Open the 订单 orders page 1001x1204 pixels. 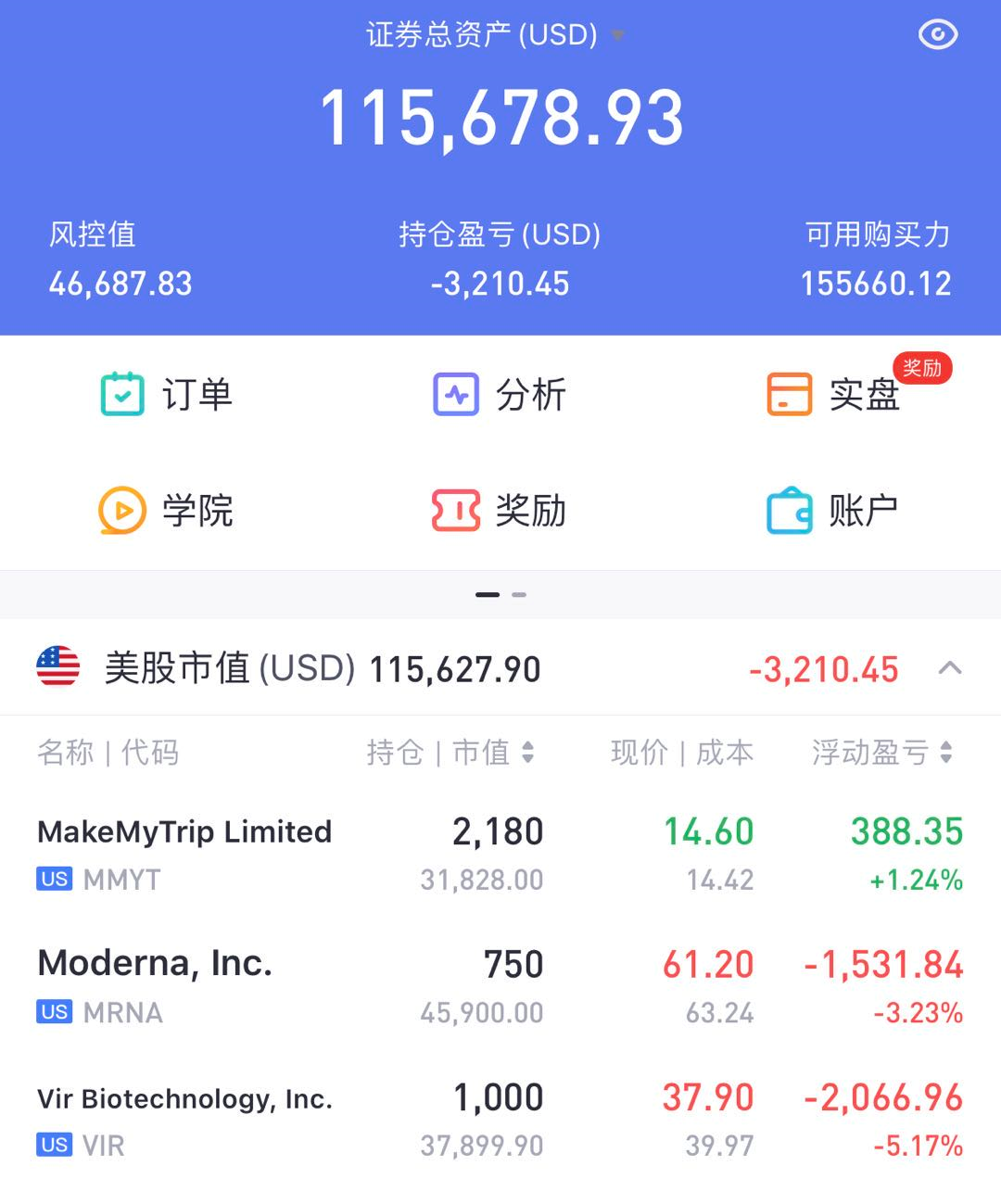pyautogui.click(x=167, y=395)
